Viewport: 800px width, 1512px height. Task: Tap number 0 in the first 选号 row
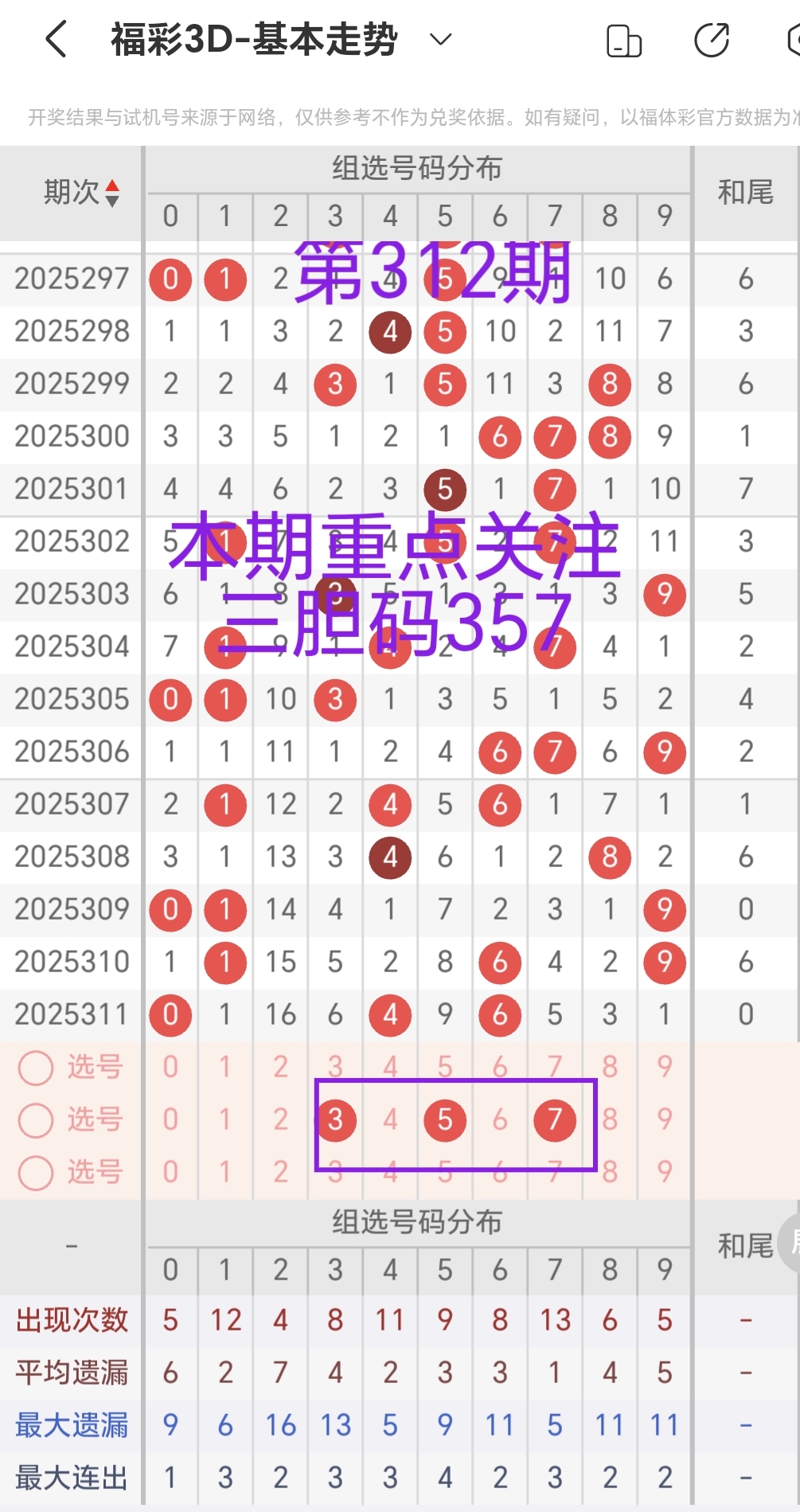pyautogui.click(x=170, y=1067)
